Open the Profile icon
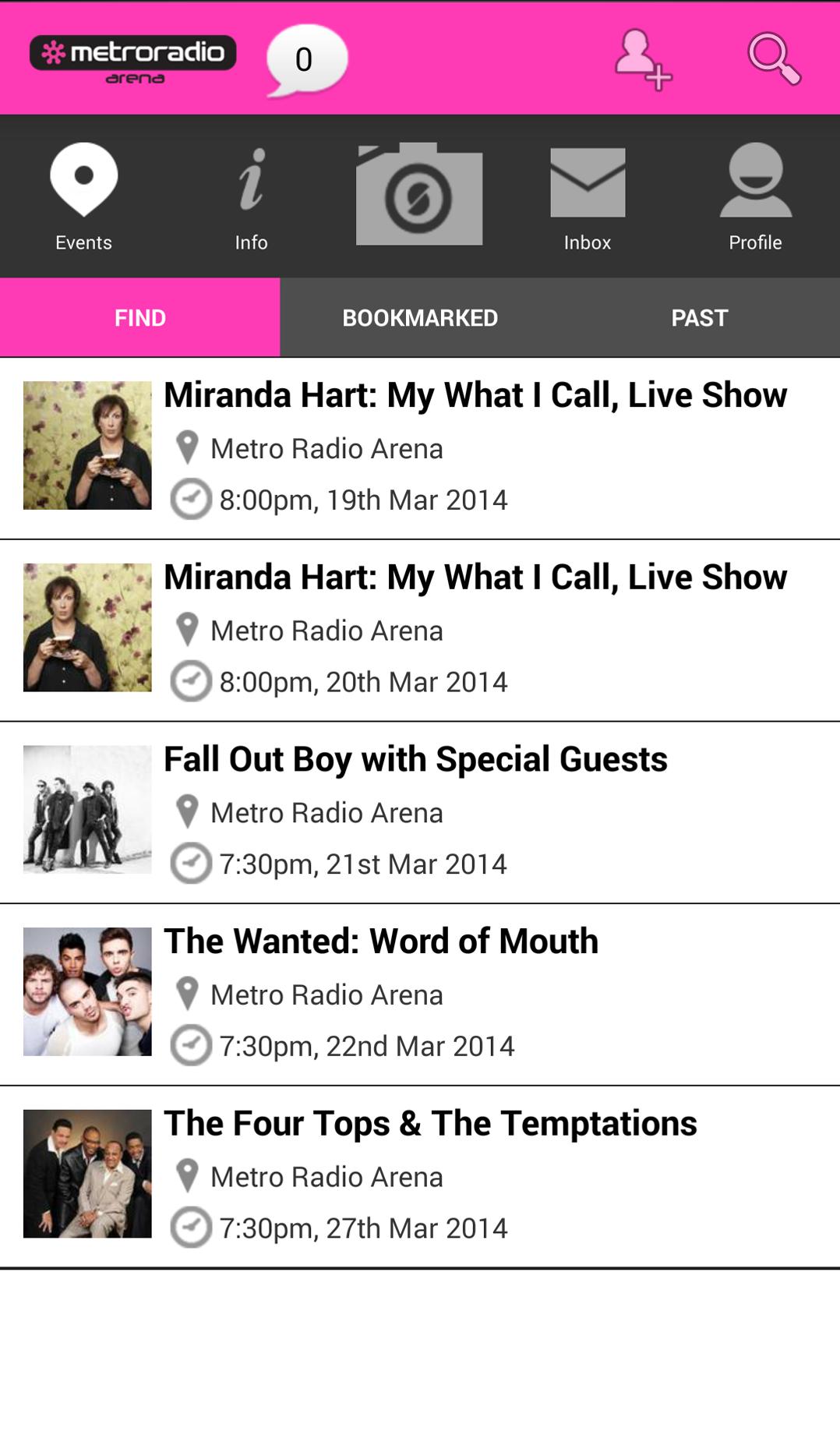This screenshot has height=1438, width=840. (x=754, y=193)
